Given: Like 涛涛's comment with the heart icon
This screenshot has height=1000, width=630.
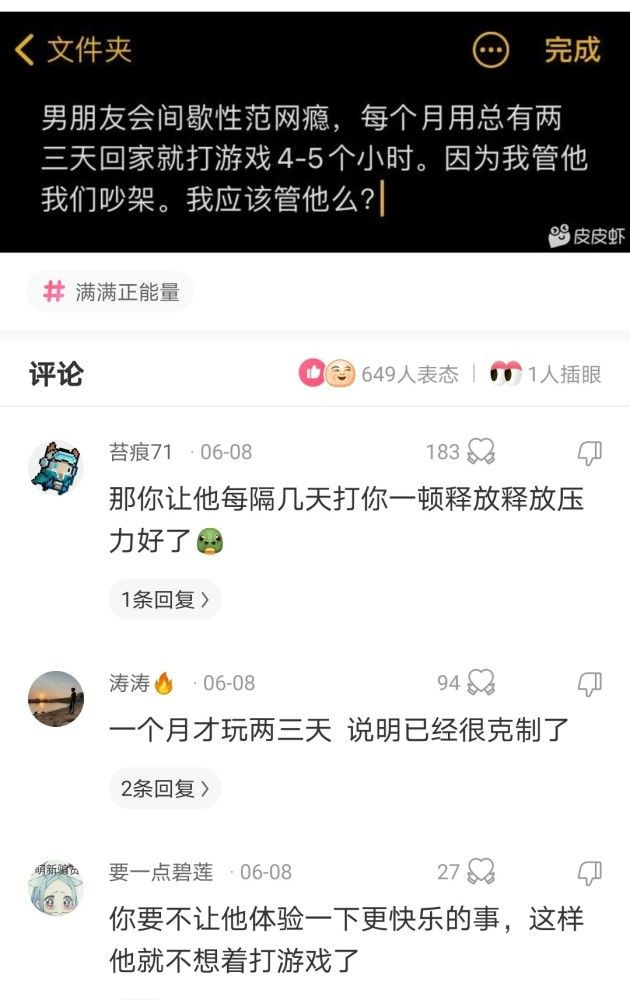Looking at the screenshot, I should (481, 683).
